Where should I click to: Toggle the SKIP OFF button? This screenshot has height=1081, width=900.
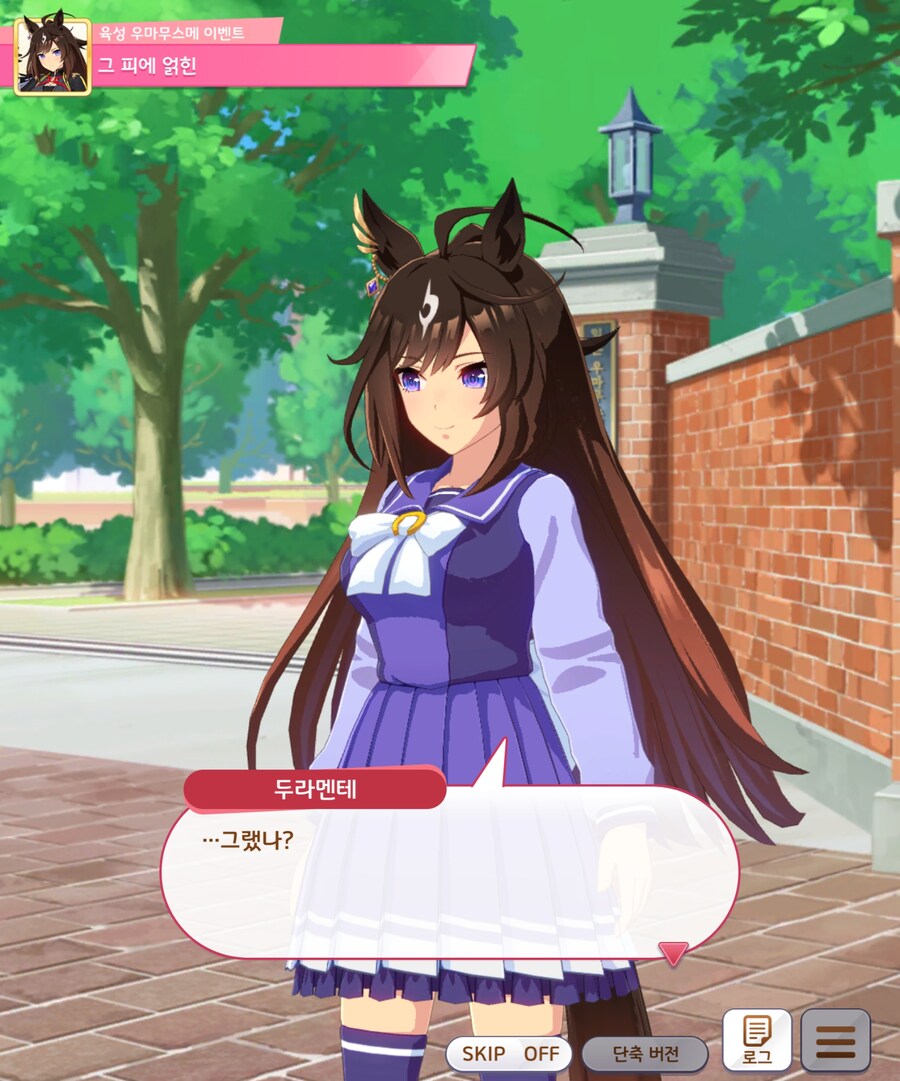[x=509, y=1054]
